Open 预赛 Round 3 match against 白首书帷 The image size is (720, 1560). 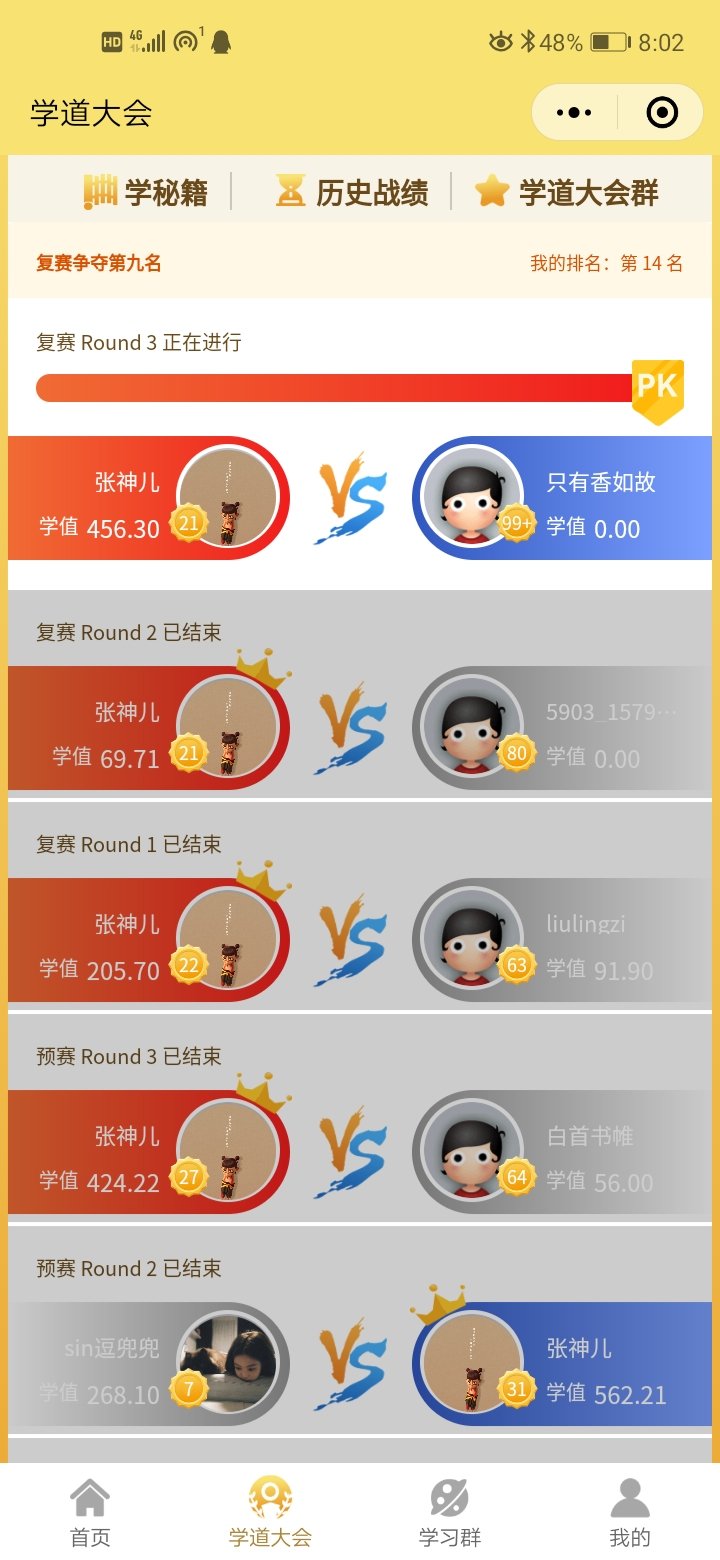[x=360, y=1152]
